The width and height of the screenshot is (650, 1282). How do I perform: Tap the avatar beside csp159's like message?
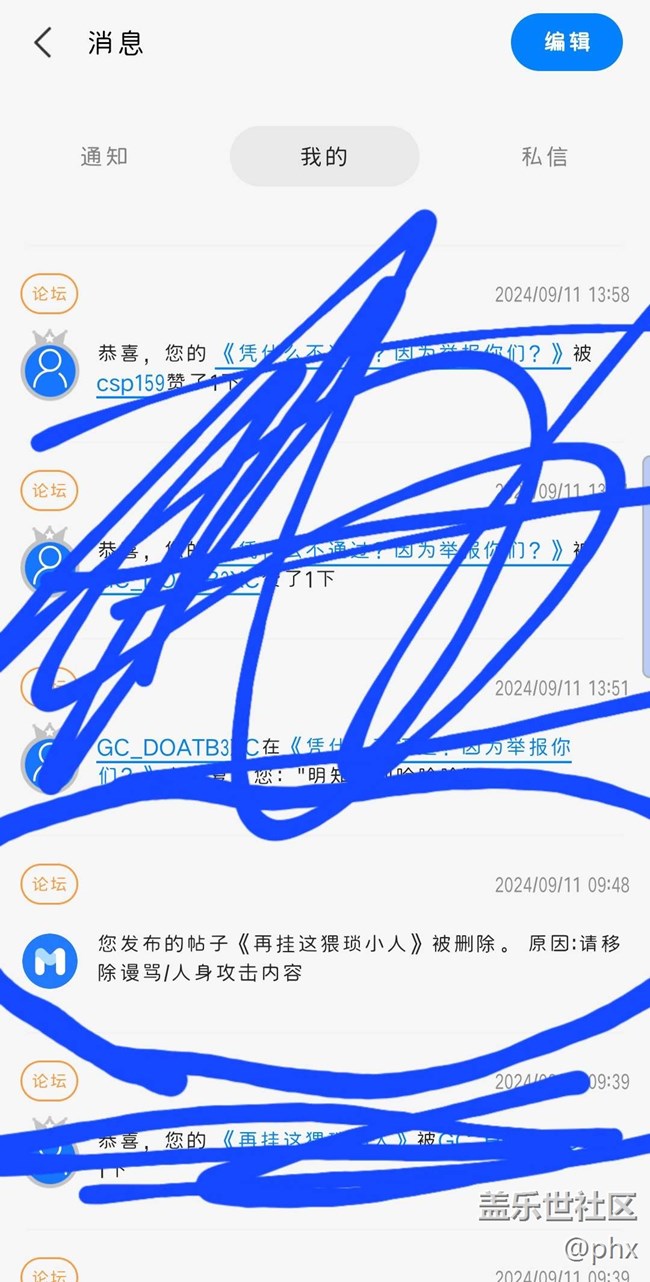pyautogui.click(x=49, y=368)
